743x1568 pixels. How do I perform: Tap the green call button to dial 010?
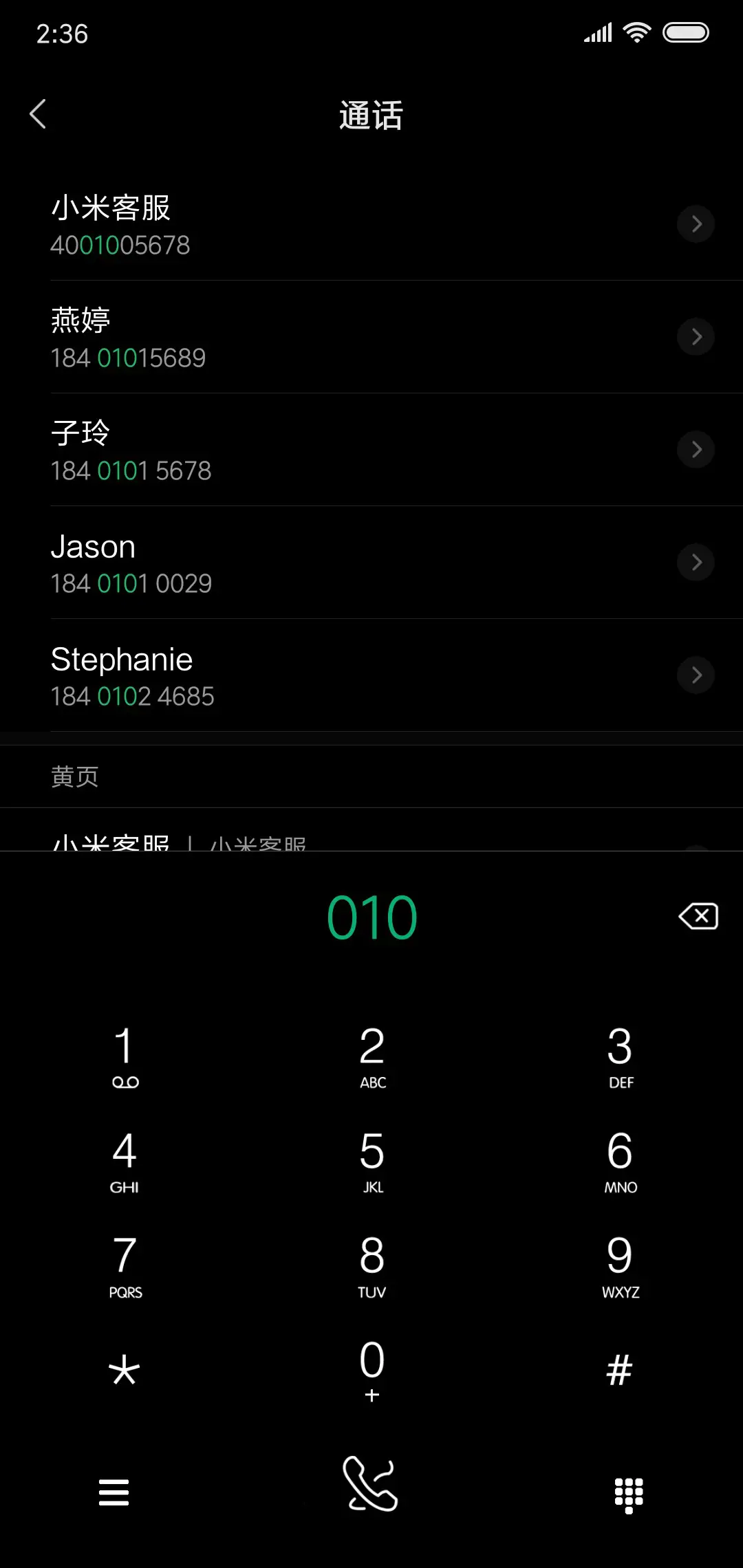click(x=371, y=1491)
